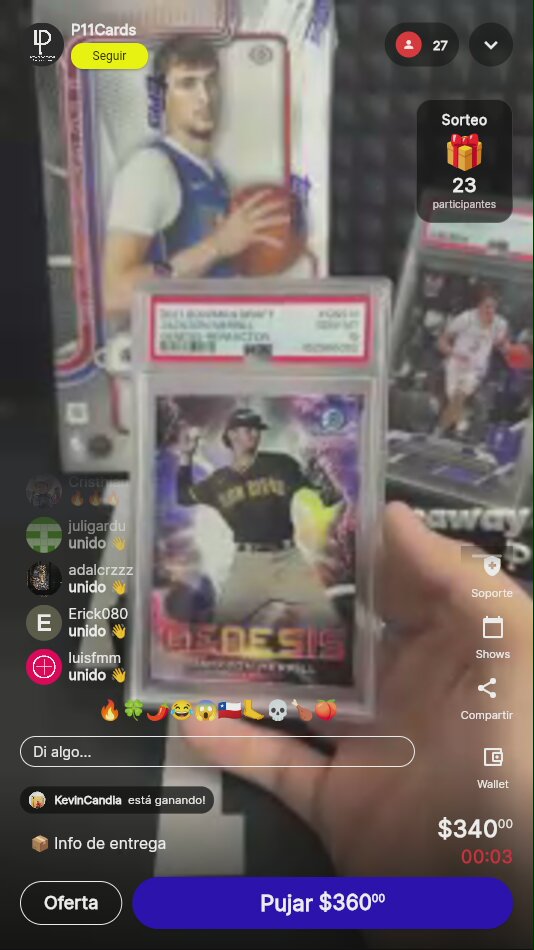Open the P11Cards profile avatar
Viewport: 534px width, 950px height.
(x=45, y=45)
